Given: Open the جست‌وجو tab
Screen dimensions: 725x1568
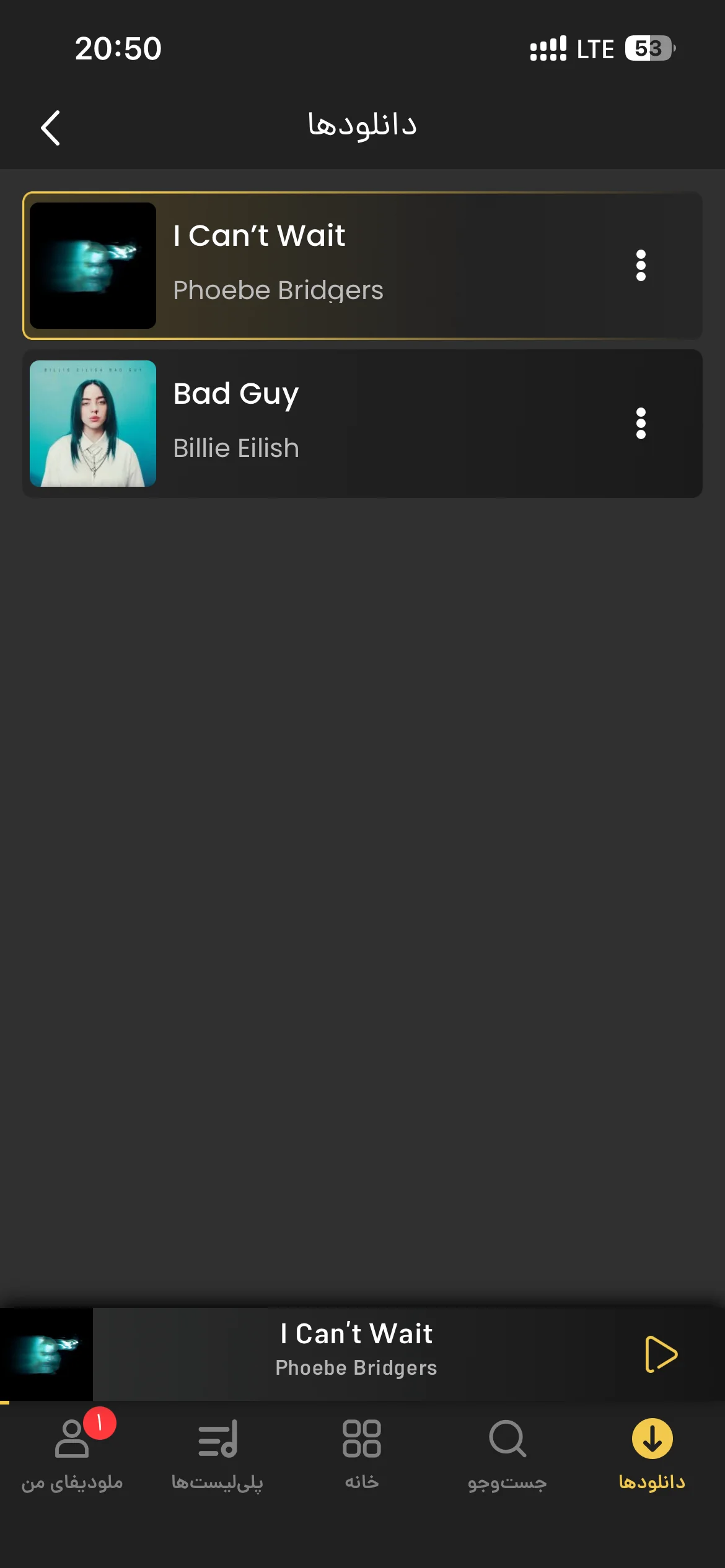Looking at the screenshot, I should pos(507,1453).
